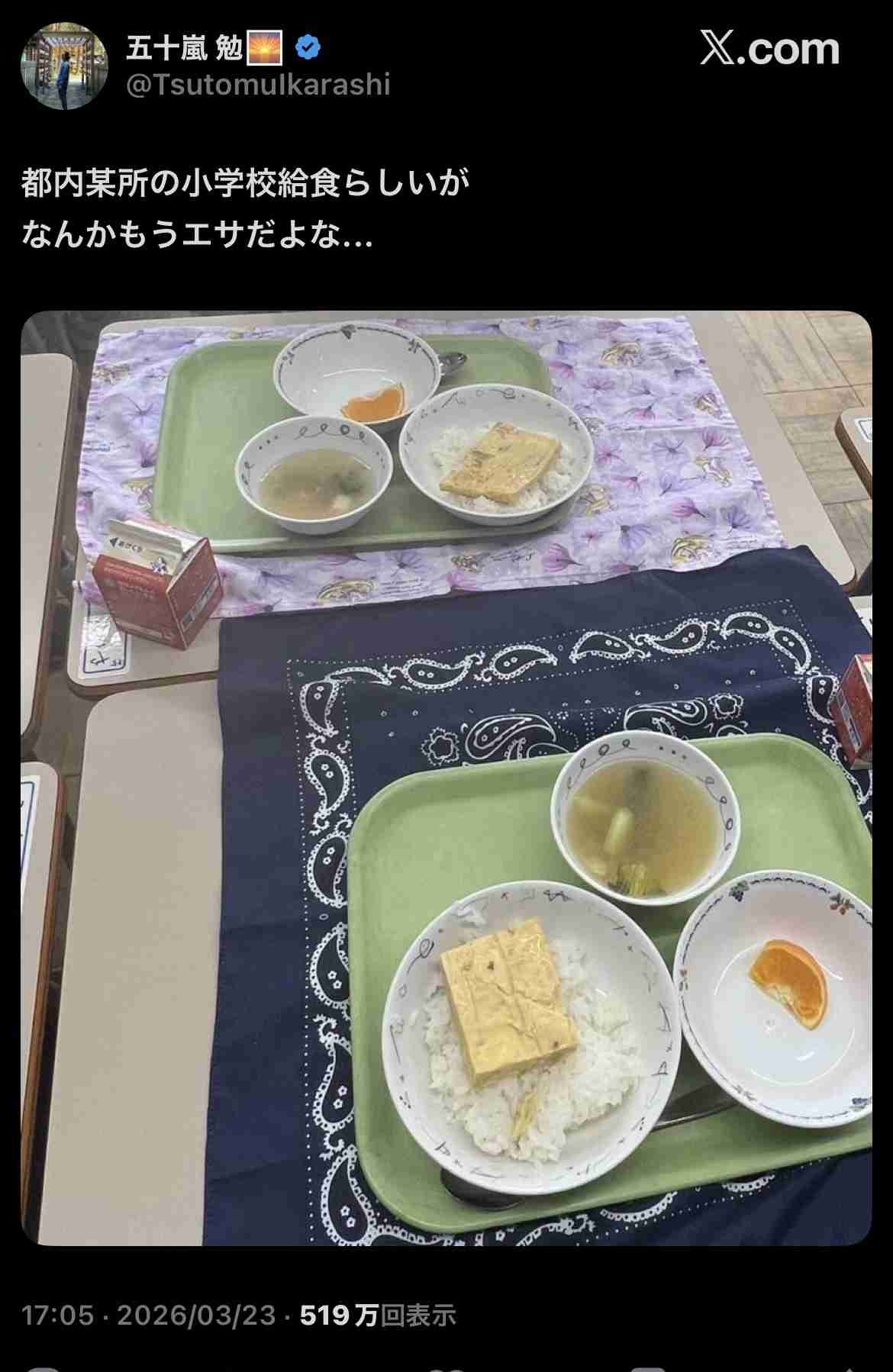The height and width of the screenshot is (1372, 893).
Task: View the school lunch photo fullscreen
Action: click(446, 778)
